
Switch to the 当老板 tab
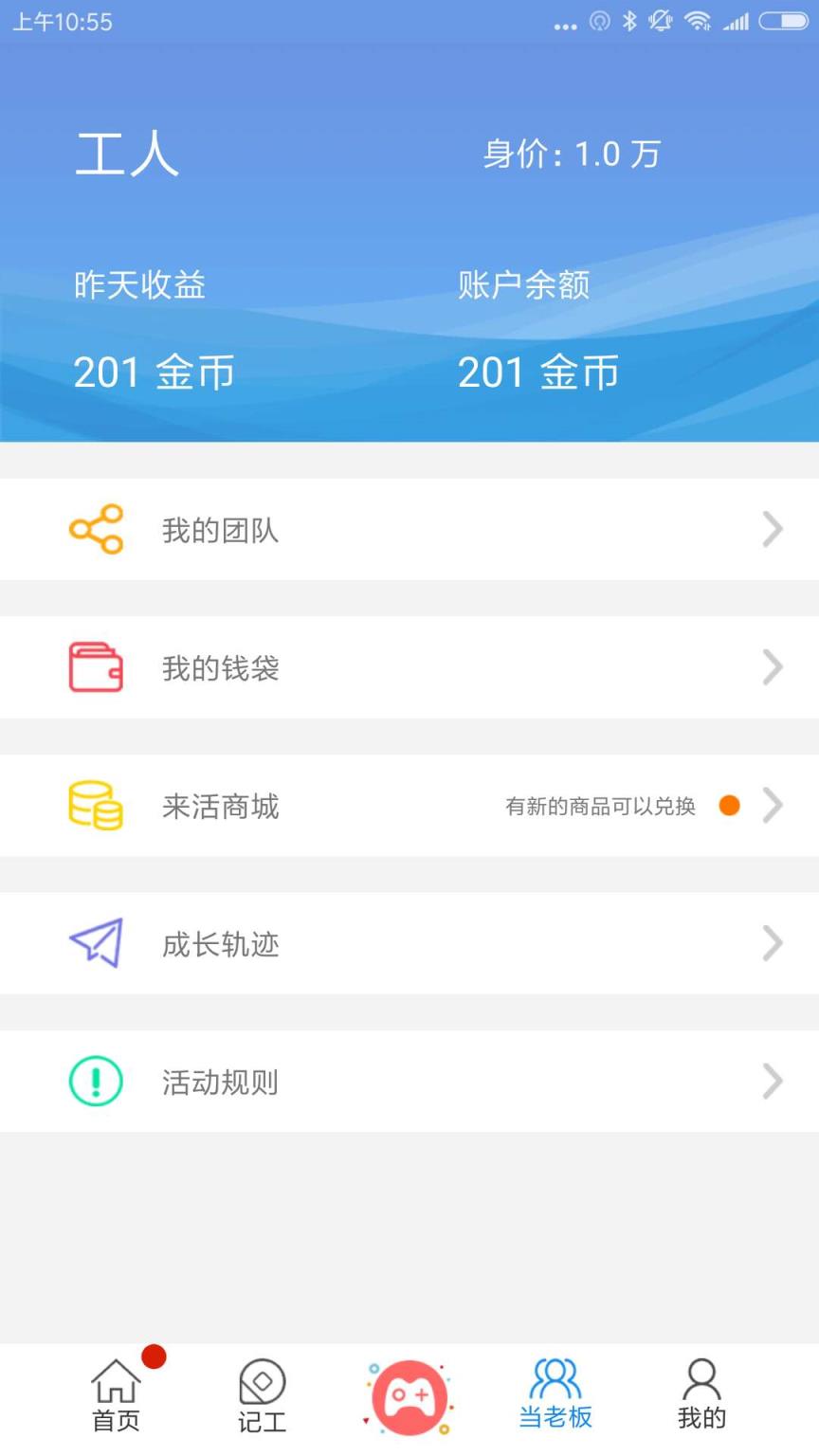point(556,1393)
